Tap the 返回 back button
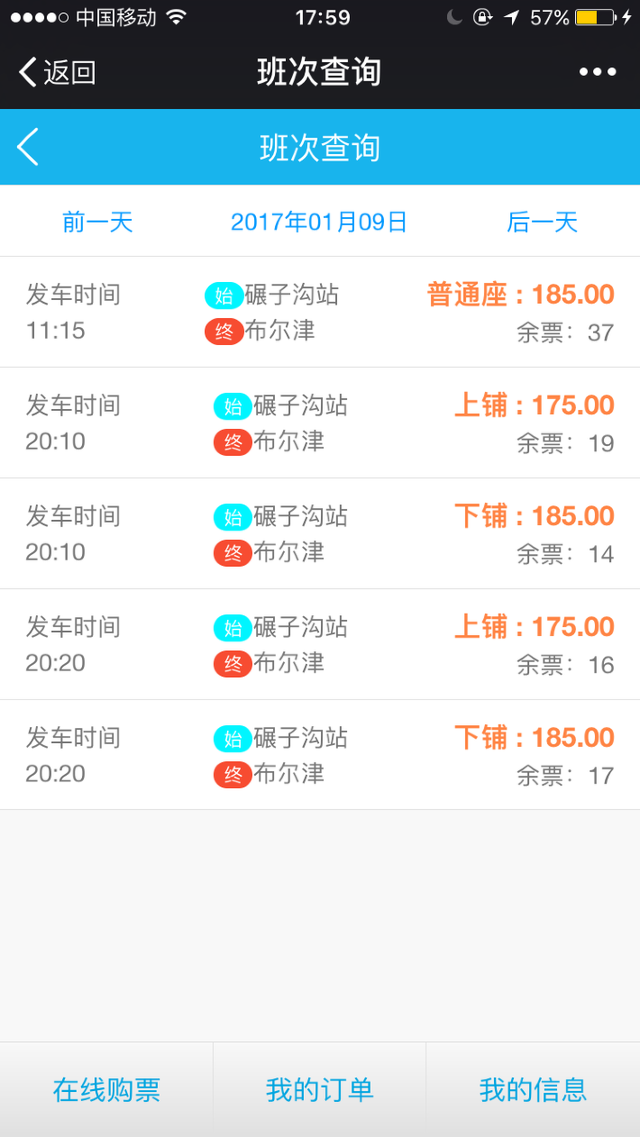Image resolution: width=640 pixels, height=1137 pixels. [x=57, y=72]
